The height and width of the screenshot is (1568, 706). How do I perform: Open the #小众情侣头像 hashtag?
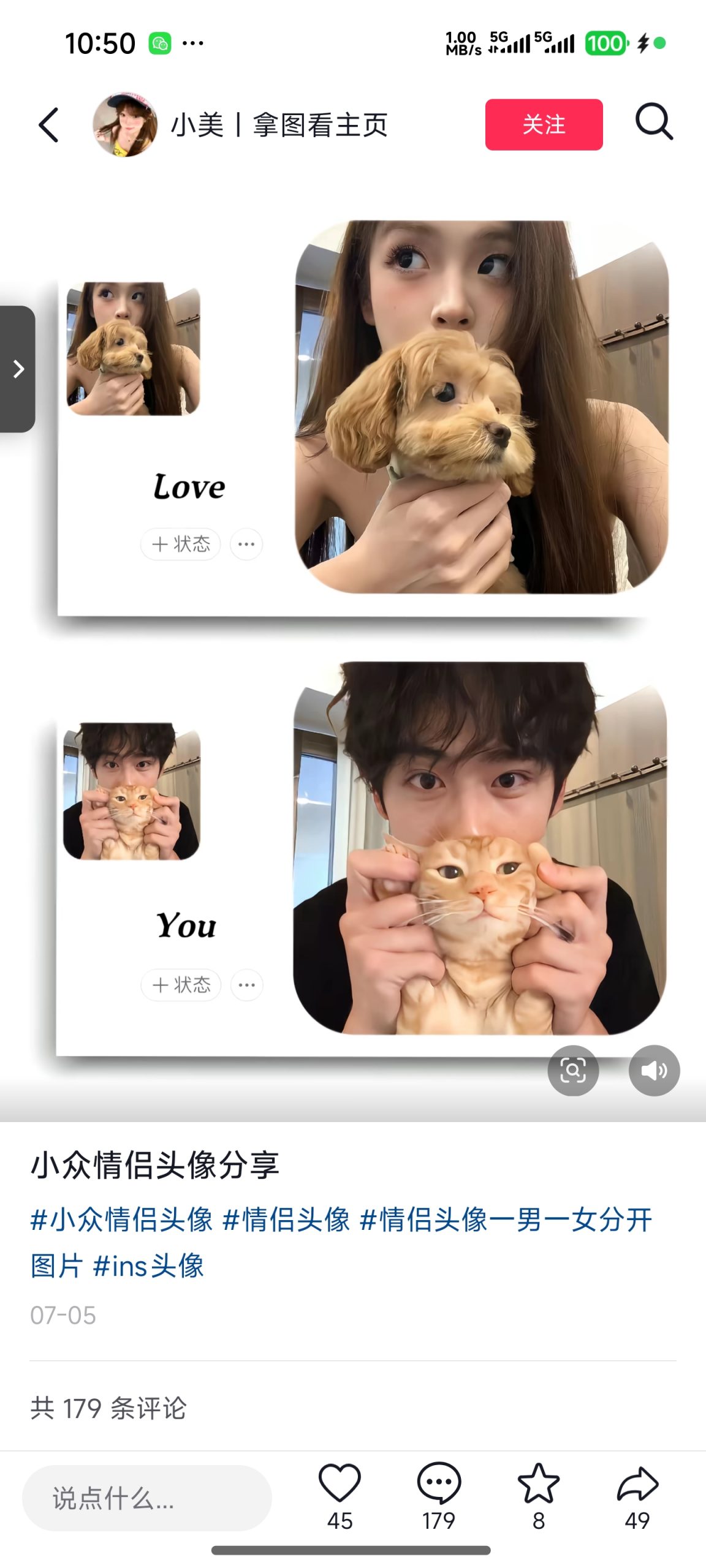tap(121, 1219)
